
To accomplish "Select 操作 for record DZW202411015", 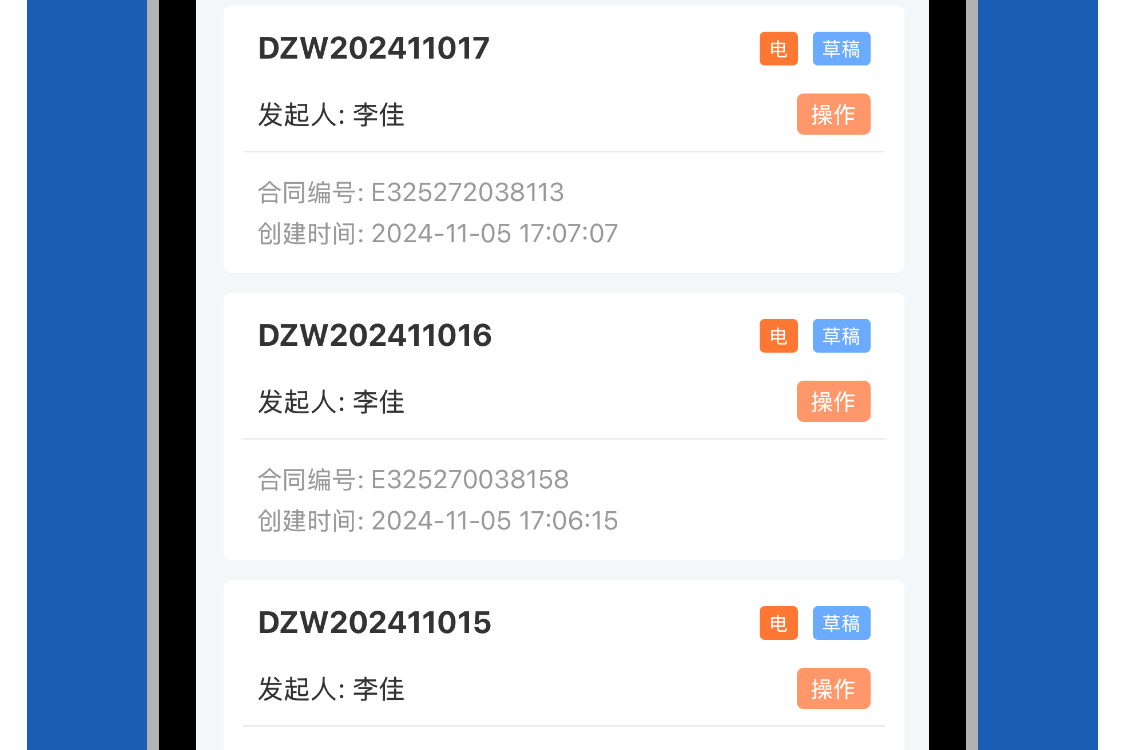I will pos(833,688).
